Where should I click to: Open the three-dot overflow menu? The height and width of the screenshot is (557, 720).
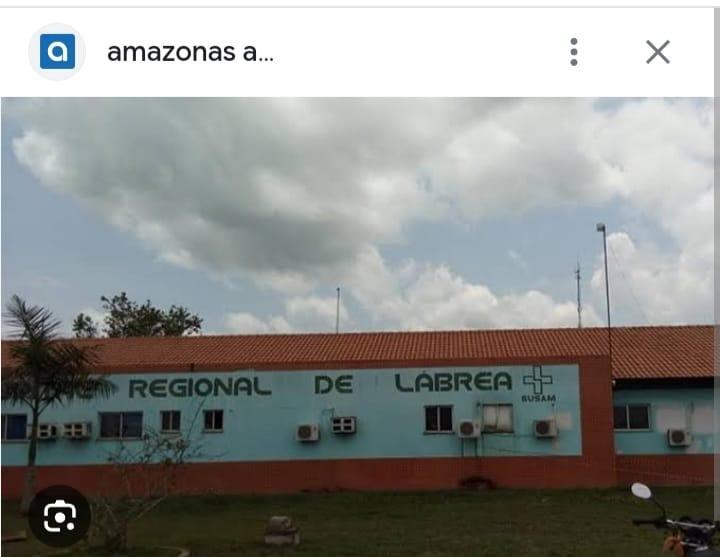point(573,52)
